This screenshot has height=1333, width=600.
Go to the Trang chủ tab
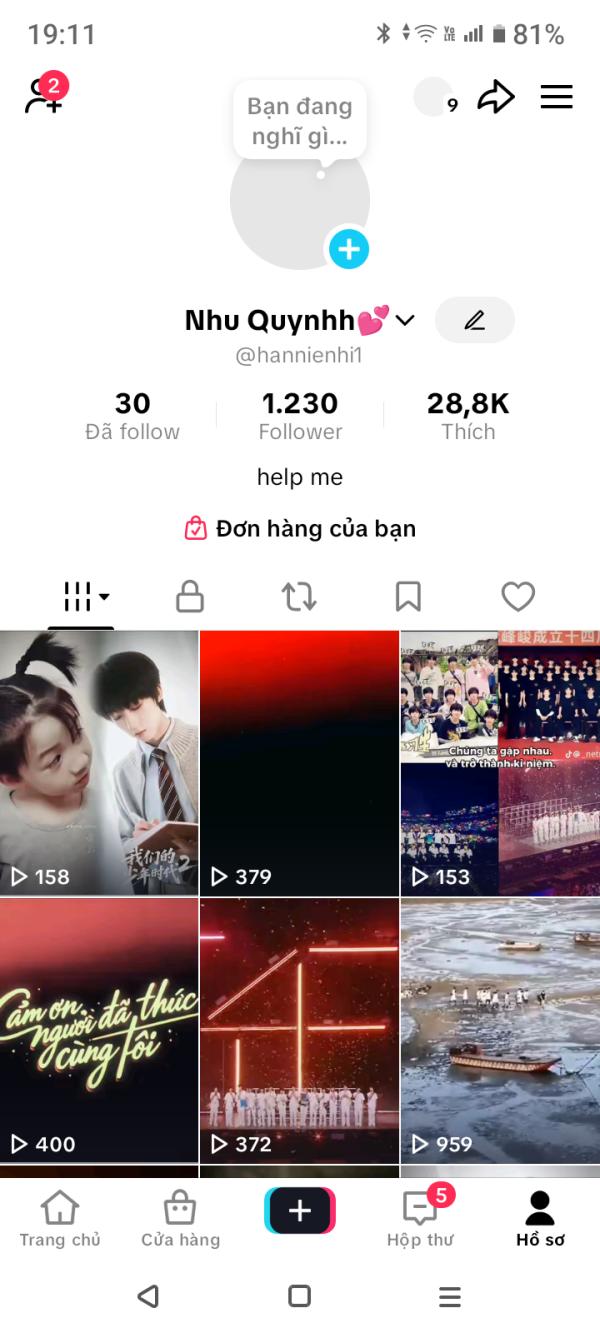(x=60, y=1219)
